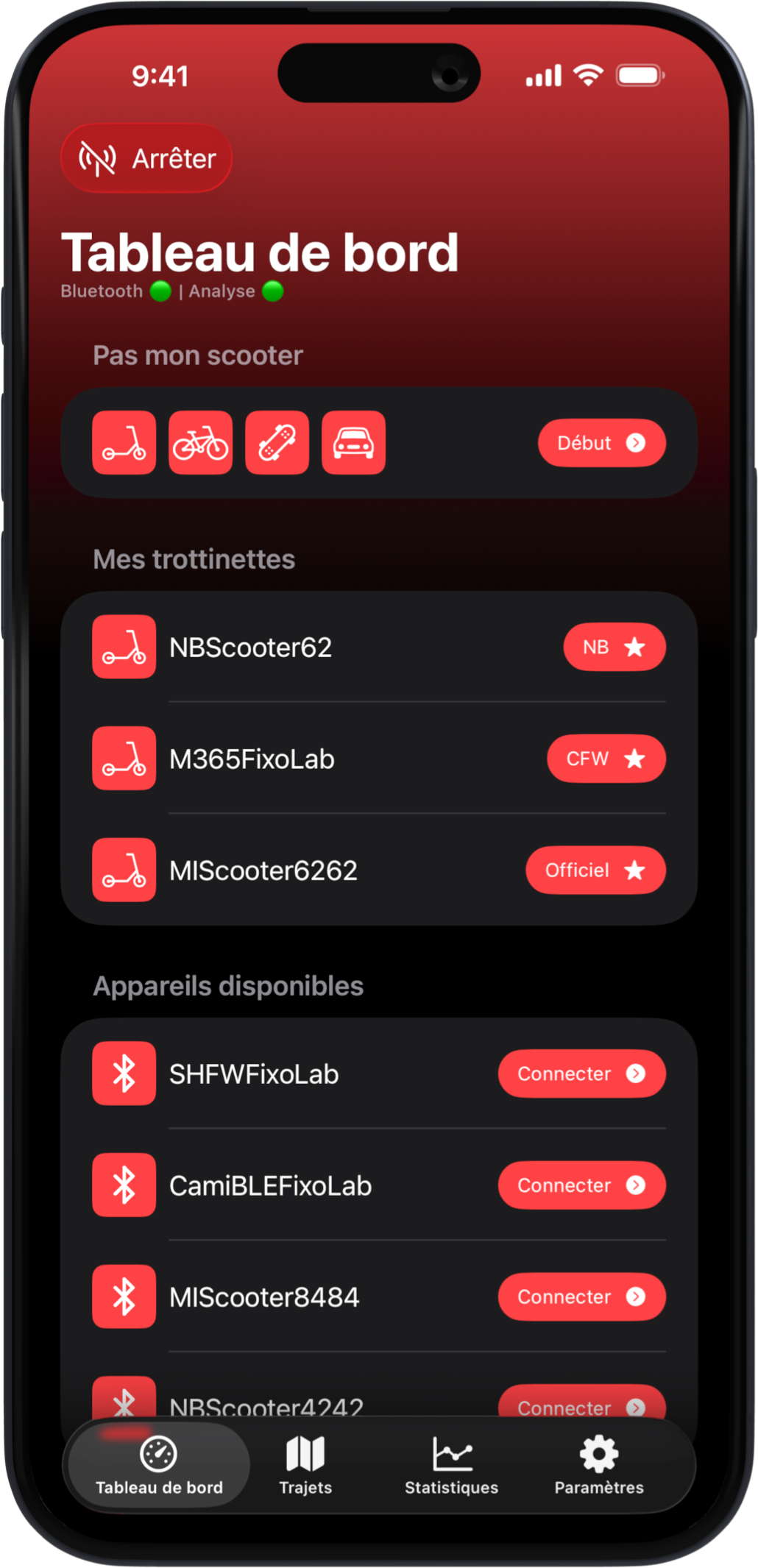758x1568 pixels.
Task: Select the Tableau de bord tab
Action: point(159,1466)
